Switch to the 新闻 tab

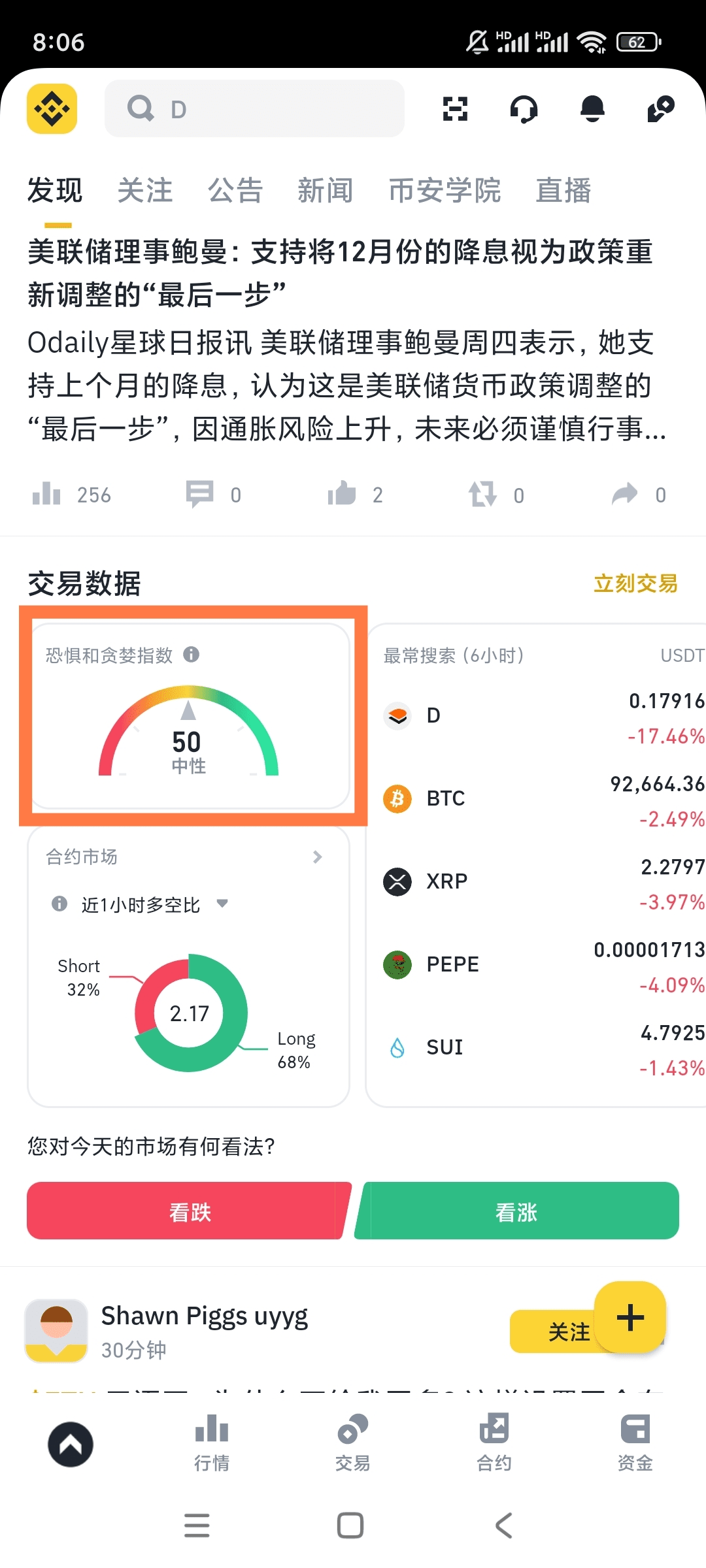point(326,190)
